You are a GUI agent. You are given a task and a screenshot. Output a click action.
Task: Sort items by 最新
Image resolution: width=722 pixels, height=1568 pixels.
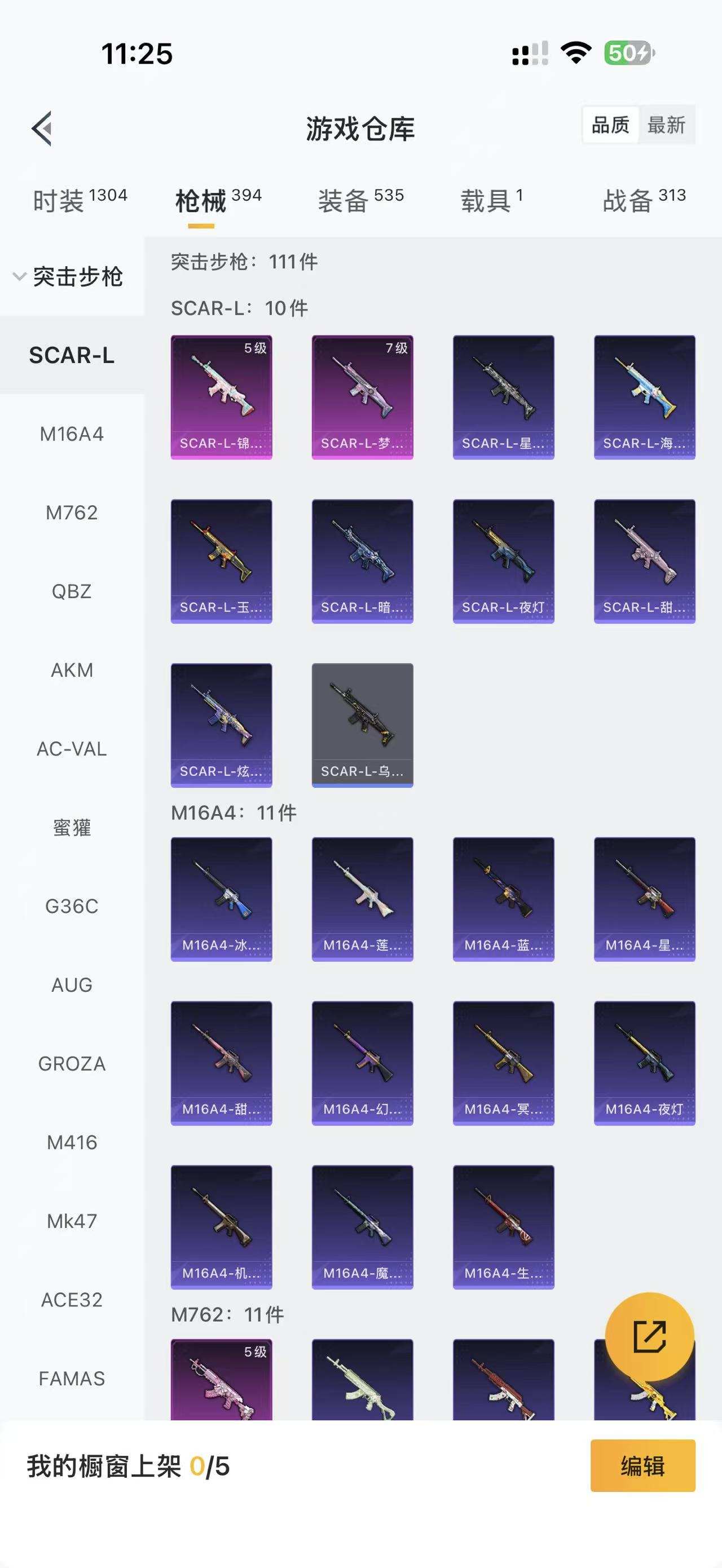666,125
